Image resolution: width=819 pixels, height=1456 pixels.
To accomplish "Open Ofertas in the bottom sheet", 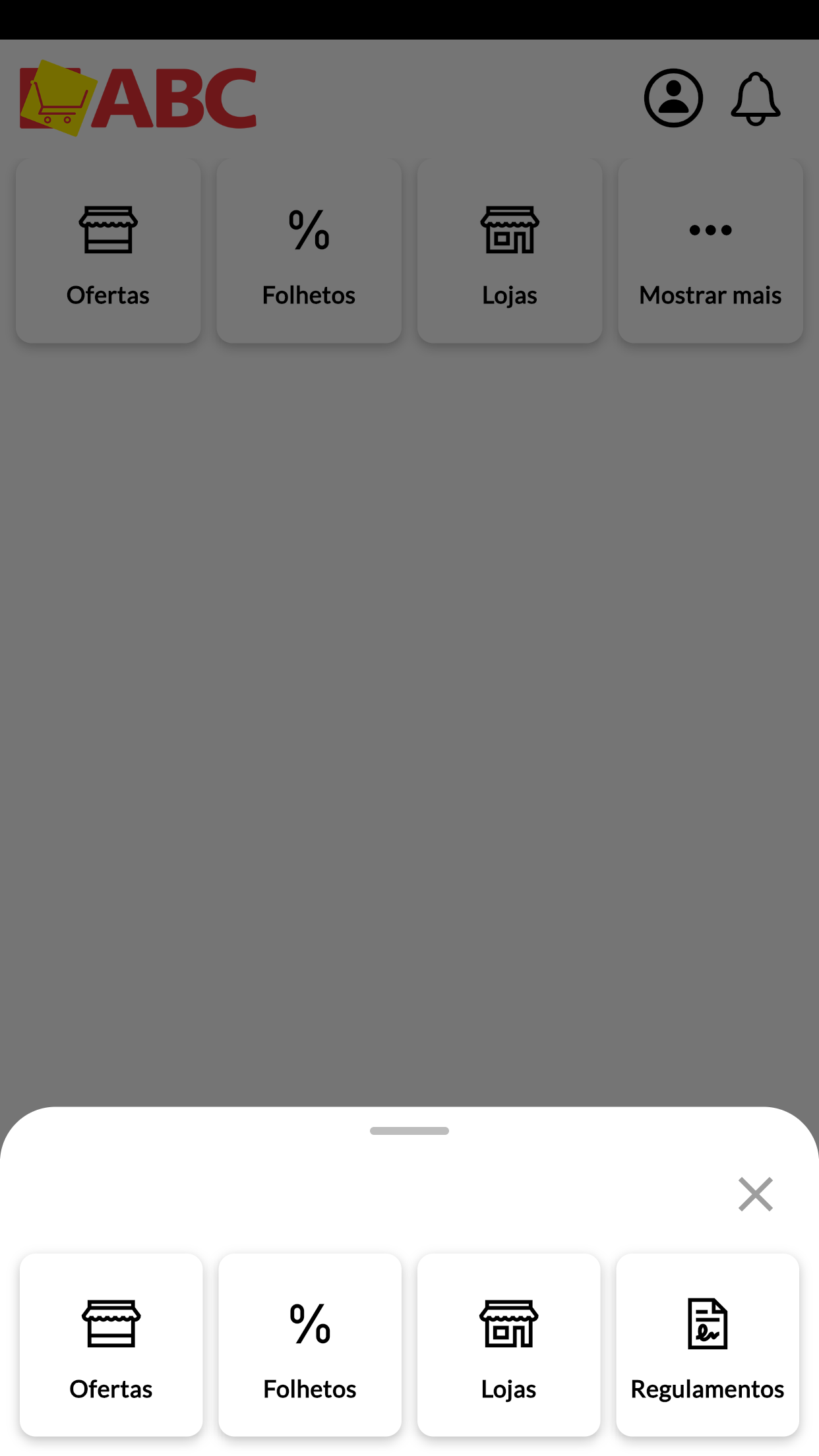I will (x=111, y=1345).
